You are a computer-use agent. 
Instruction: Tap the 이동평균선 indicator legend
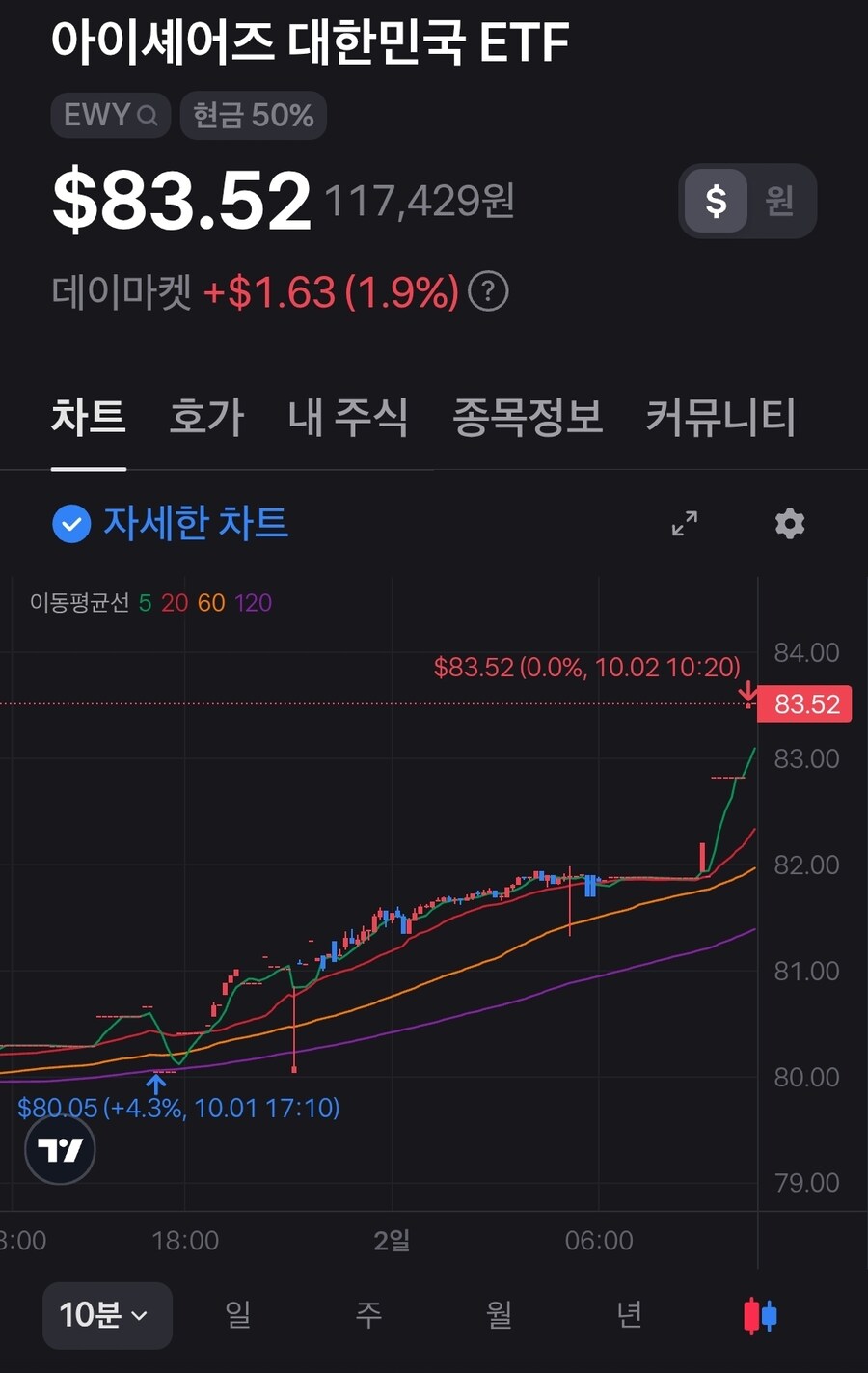tap(150, 603)
